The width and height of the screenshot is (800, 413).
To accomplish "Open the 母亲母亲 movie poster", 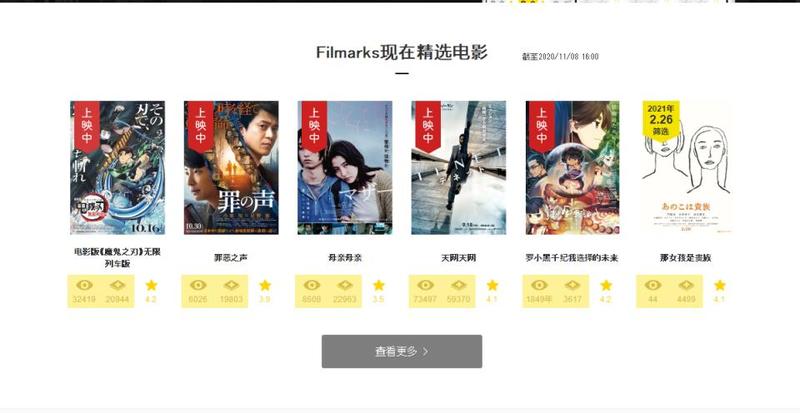I will tap(345, 167).
